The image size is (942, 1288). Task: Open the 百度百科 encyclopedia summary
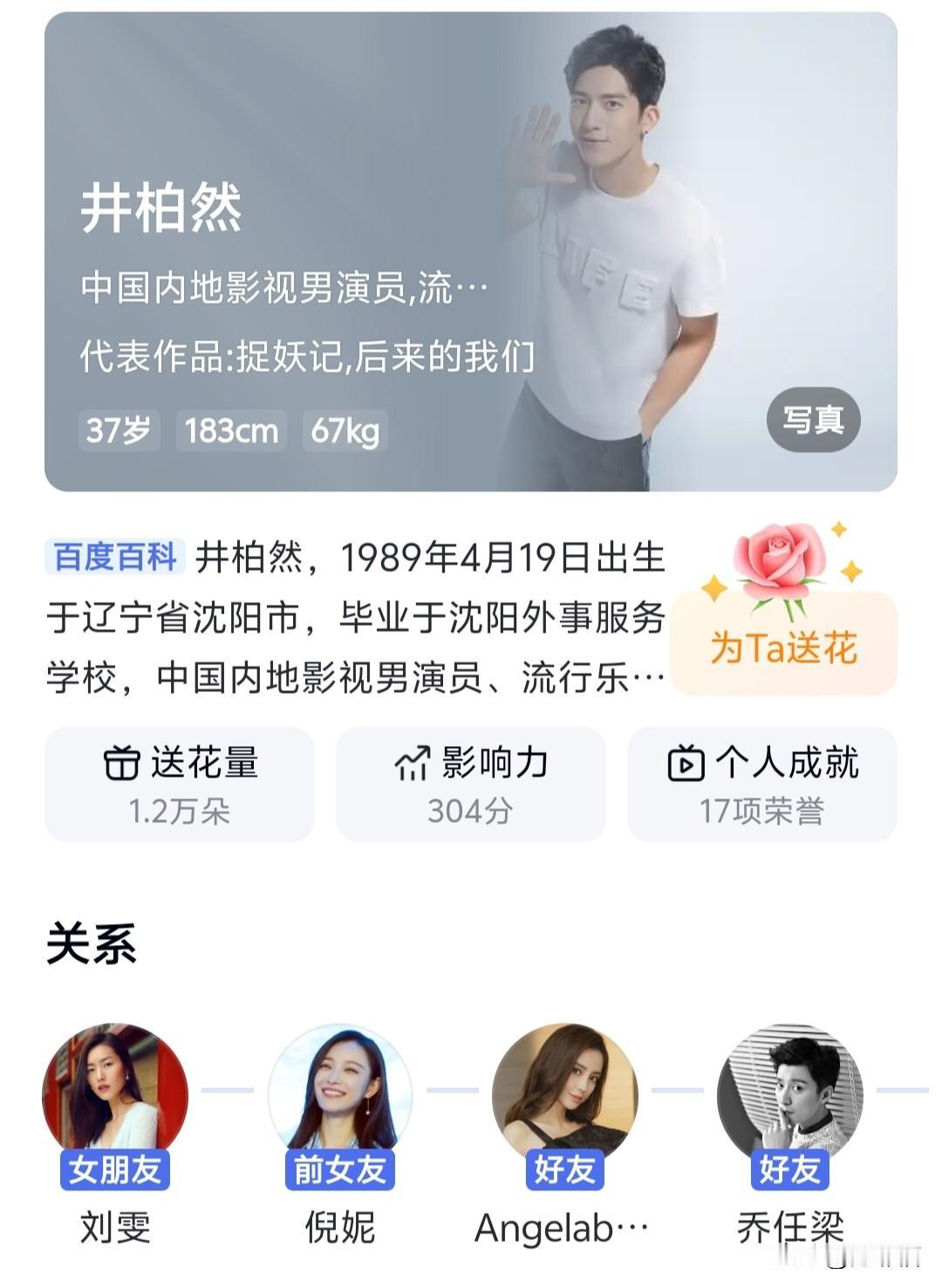(356, 617)
